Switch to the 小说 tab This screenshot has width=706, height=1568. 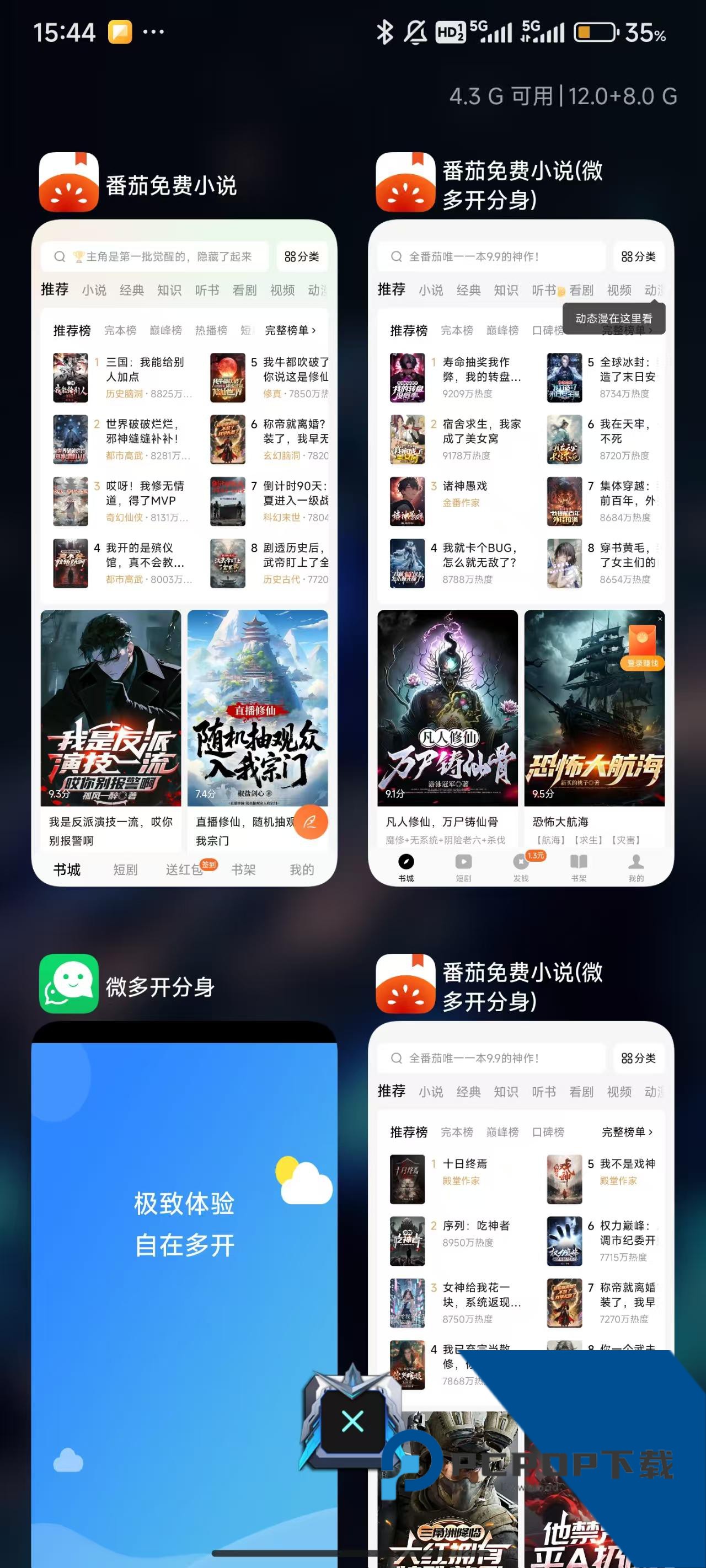coord(94,291)
